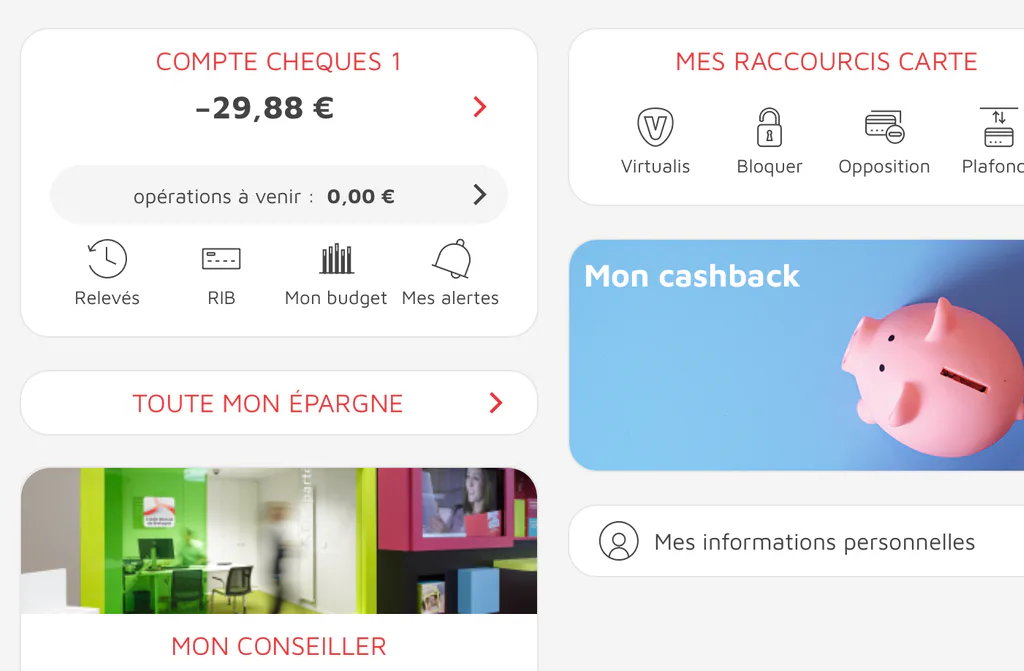The width and height of the screenshot is (1024, 671).
Task: Show the RIB bank details
Action: (x=221, y=273)
